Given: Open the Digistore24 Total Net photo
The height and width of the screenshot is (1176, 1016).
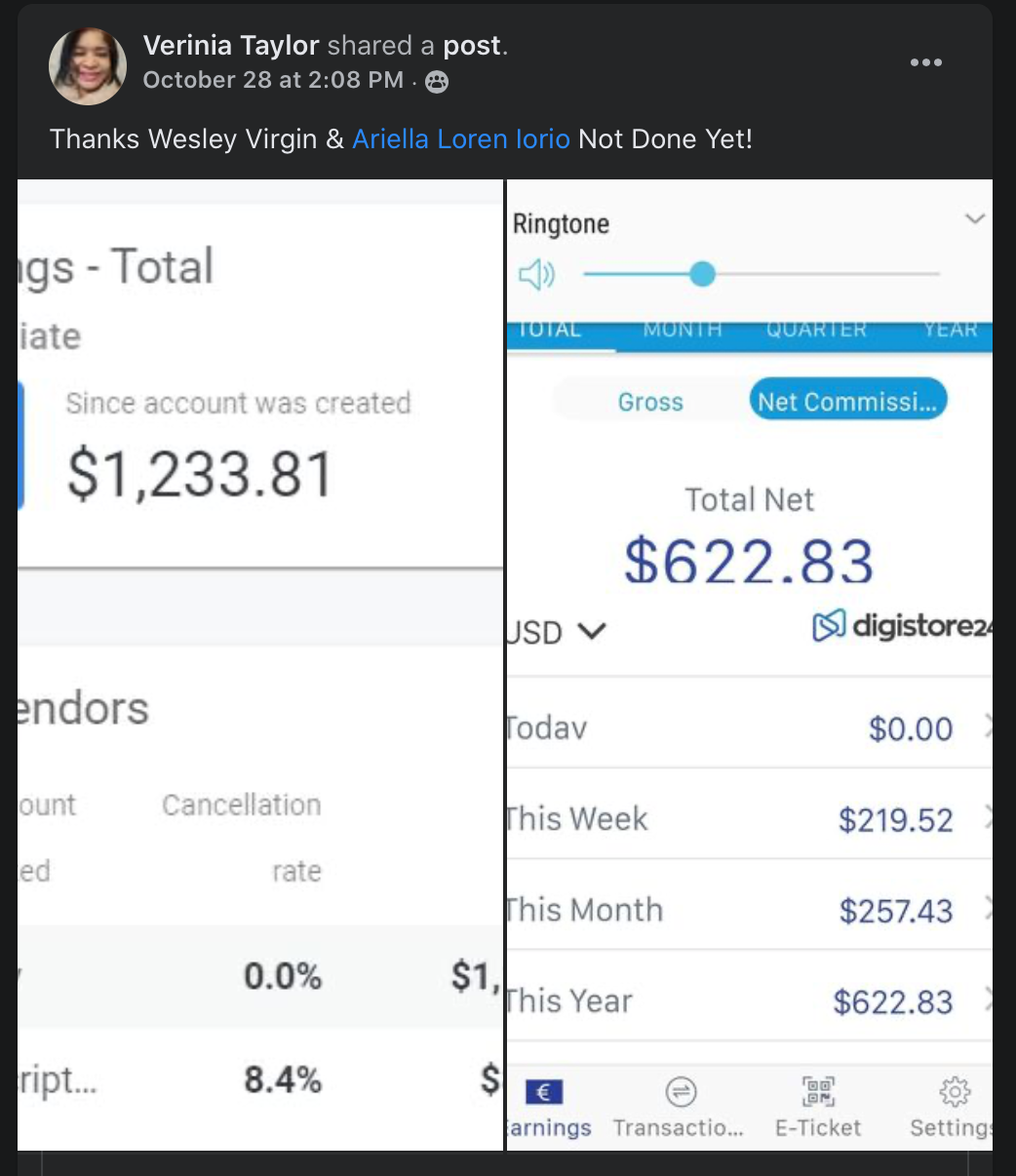Looking at the screenshot, I should click(x=750, y=663).
